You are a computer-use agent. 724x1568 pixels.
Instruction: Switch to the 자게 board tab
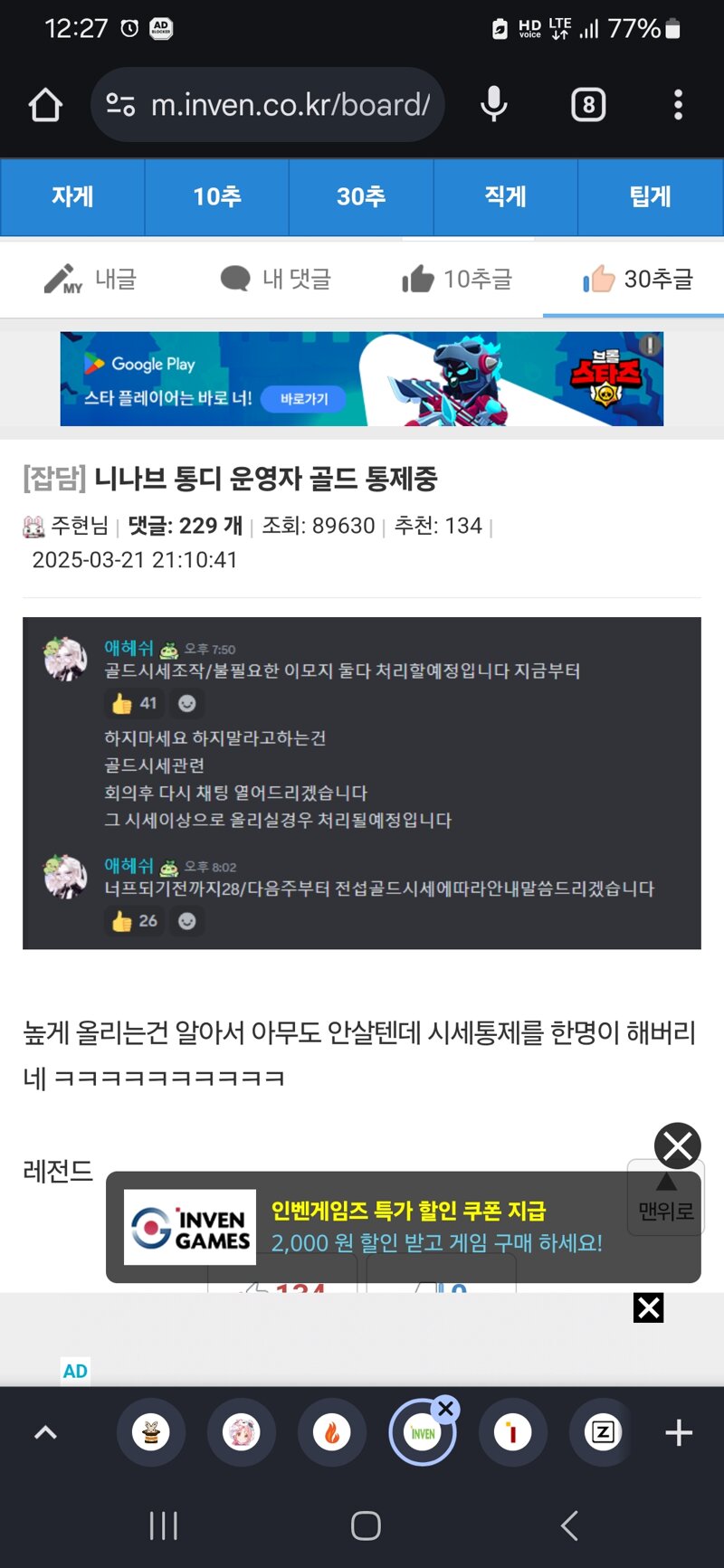(x=72, y=197)
